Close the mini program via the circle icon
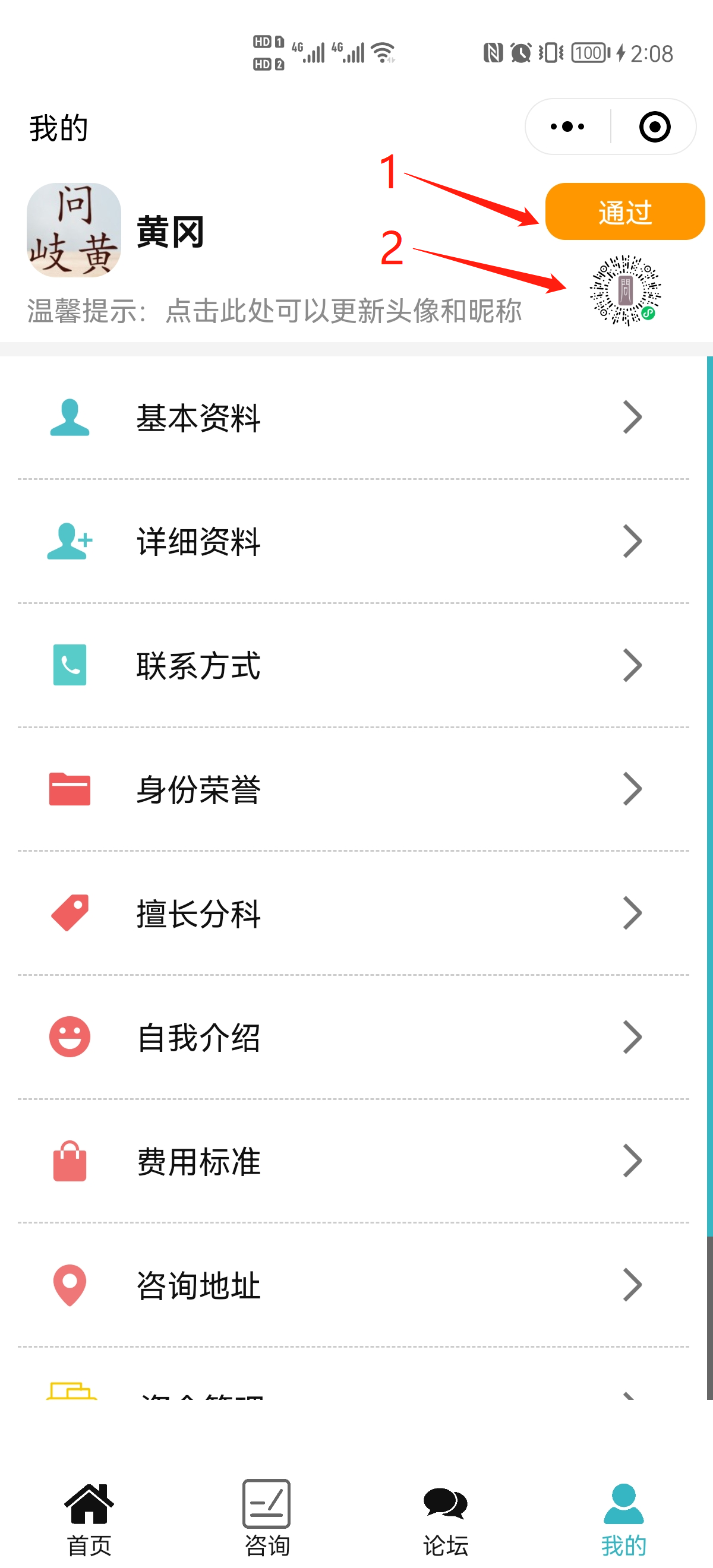 (x=655, y=127)
